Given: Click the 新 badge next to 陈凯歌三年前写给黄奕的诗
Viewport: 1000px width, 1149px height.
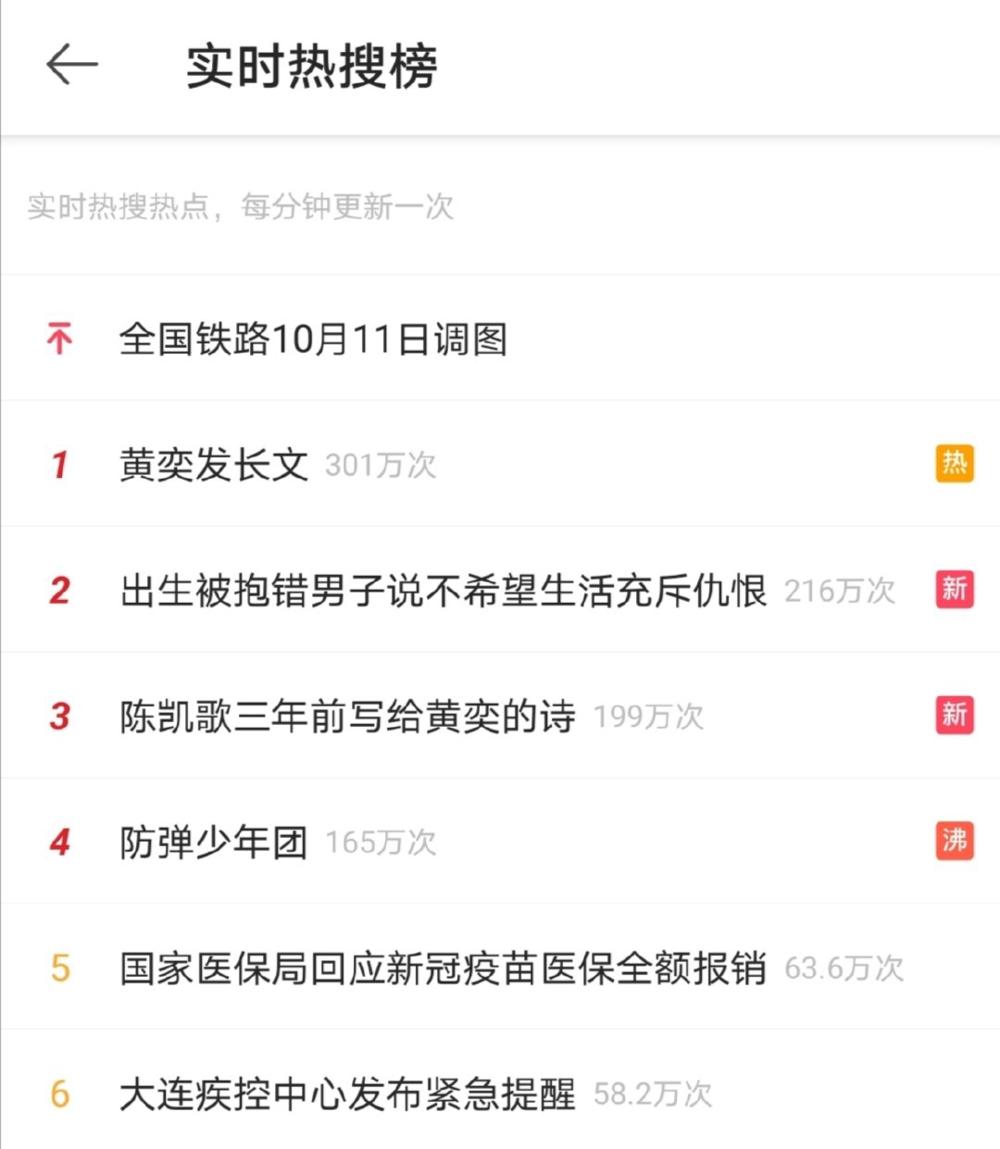Looking at the screenshot, I should tap(954, 715).
